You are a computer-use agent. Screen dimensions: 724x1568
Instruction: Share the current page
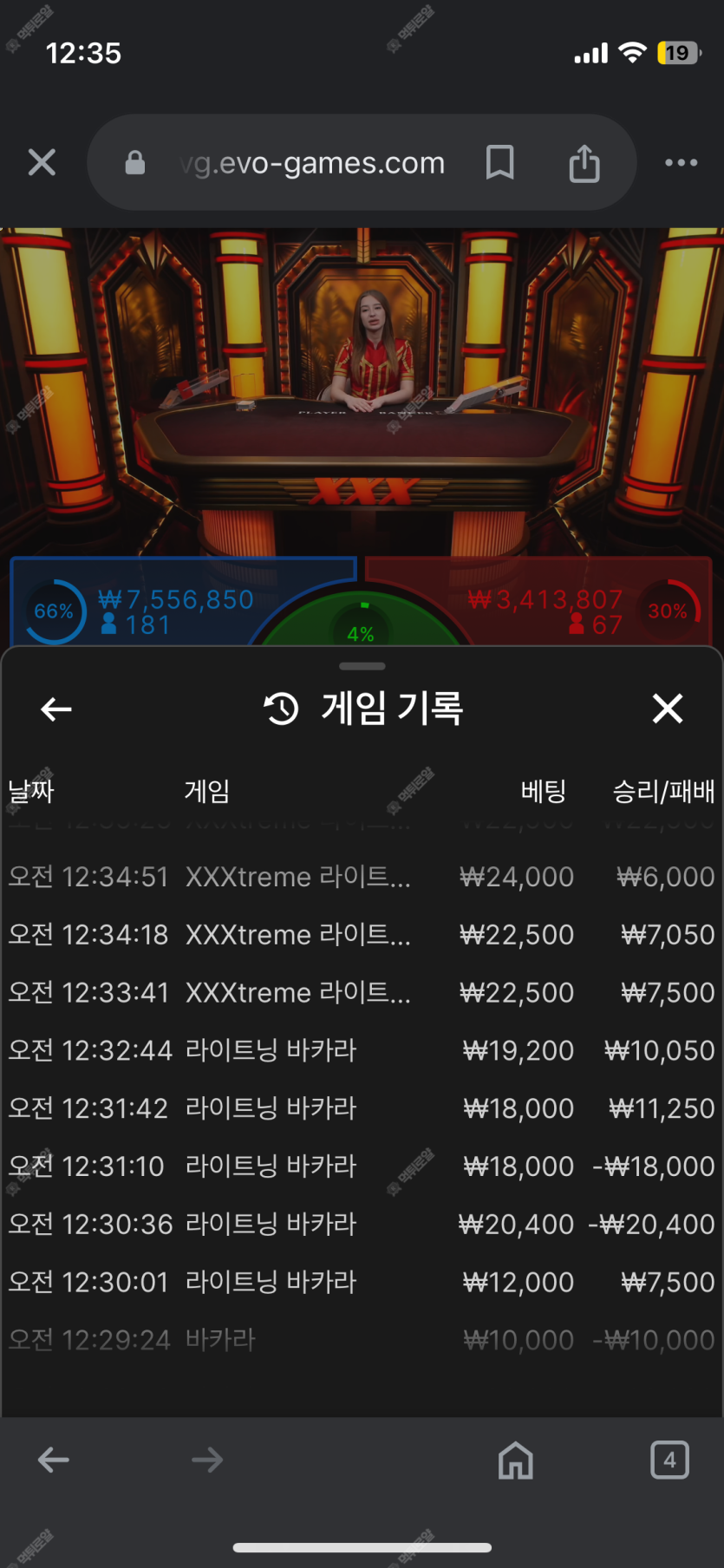584,162
